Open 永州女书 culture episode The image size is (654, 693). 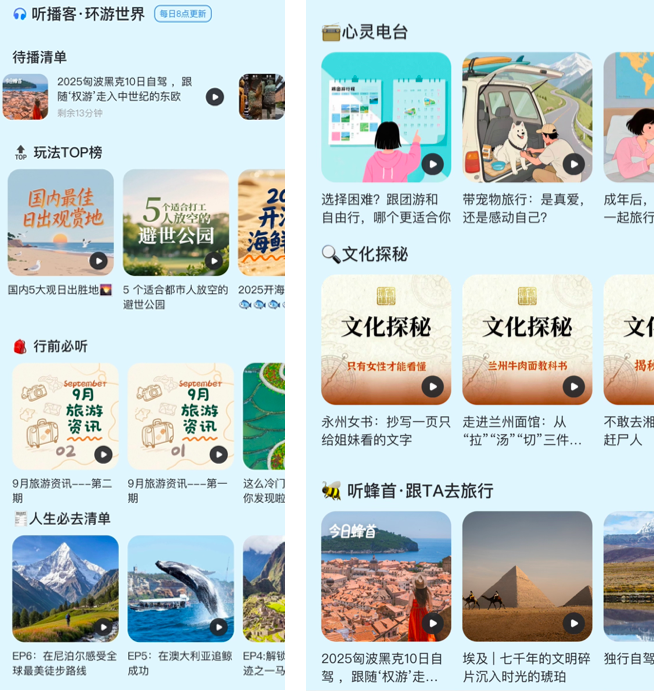tap(386, 340)
